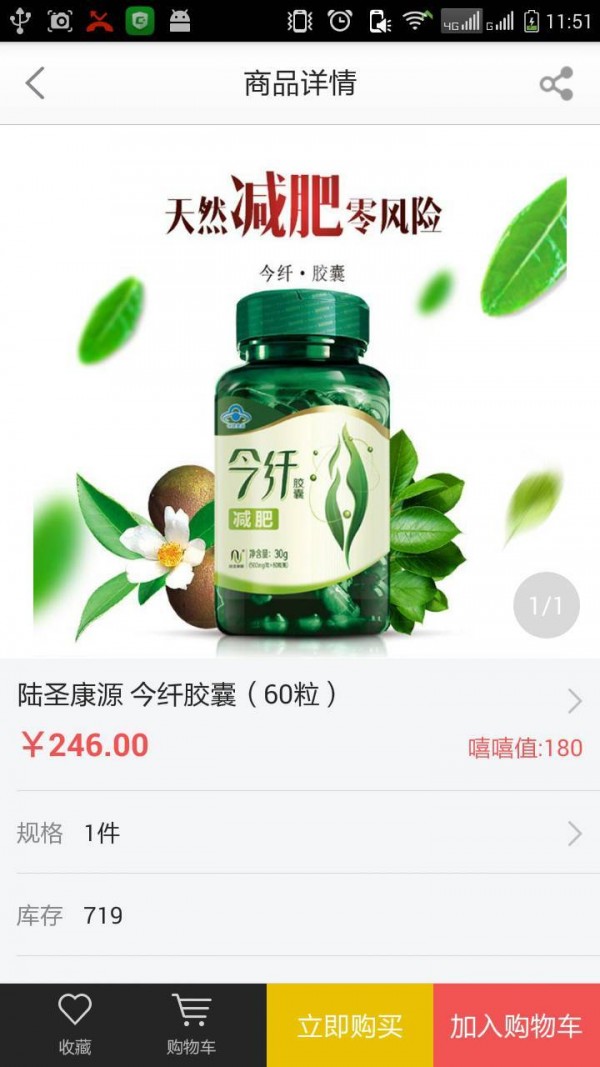This screenshot has width=600, height=1067.
Task: Open the 今纤胶囊 product image
Action: coord(300,400)
